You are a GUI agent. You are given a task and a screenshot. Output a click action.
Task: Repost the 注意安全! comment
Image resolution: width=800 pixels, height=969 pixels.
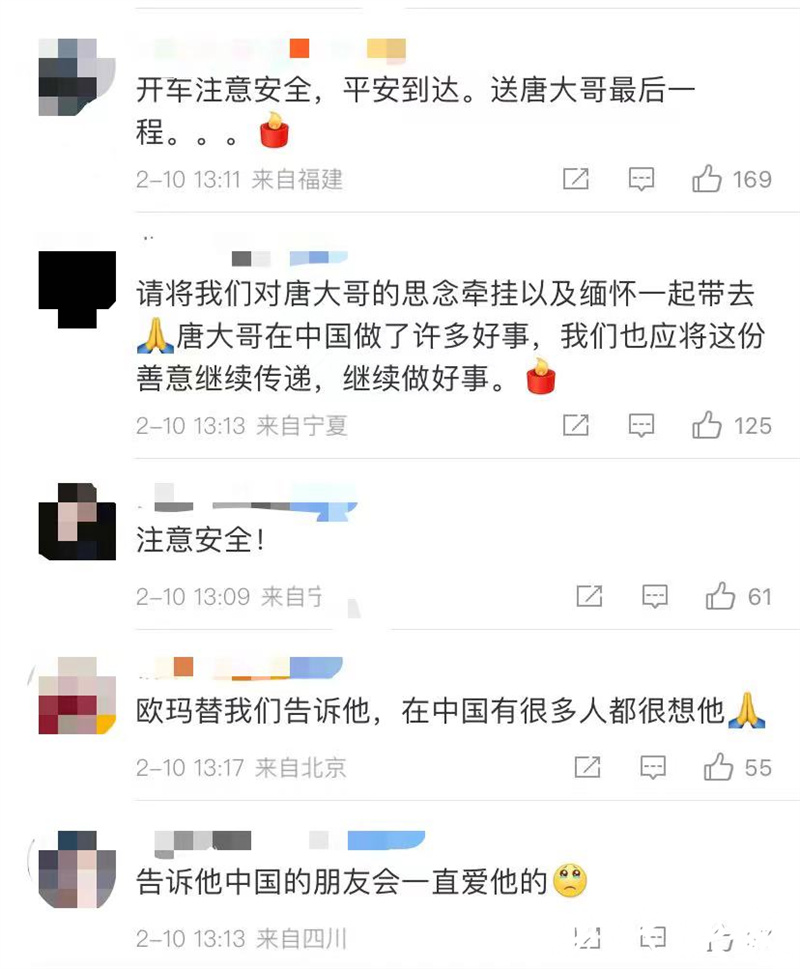point(589,597)
